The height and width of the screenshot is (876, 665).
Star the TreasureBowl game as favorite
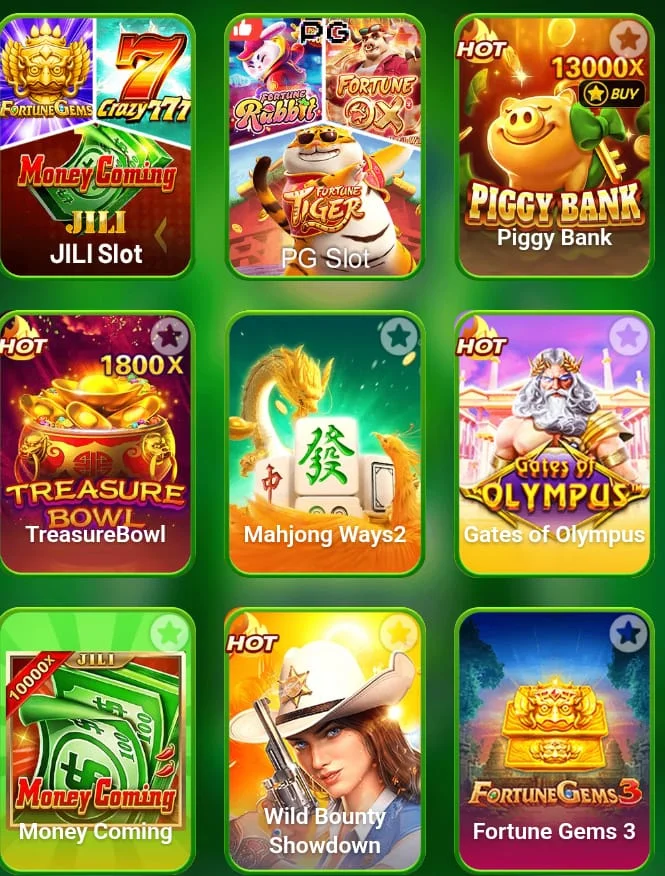(x=169, y=337)
